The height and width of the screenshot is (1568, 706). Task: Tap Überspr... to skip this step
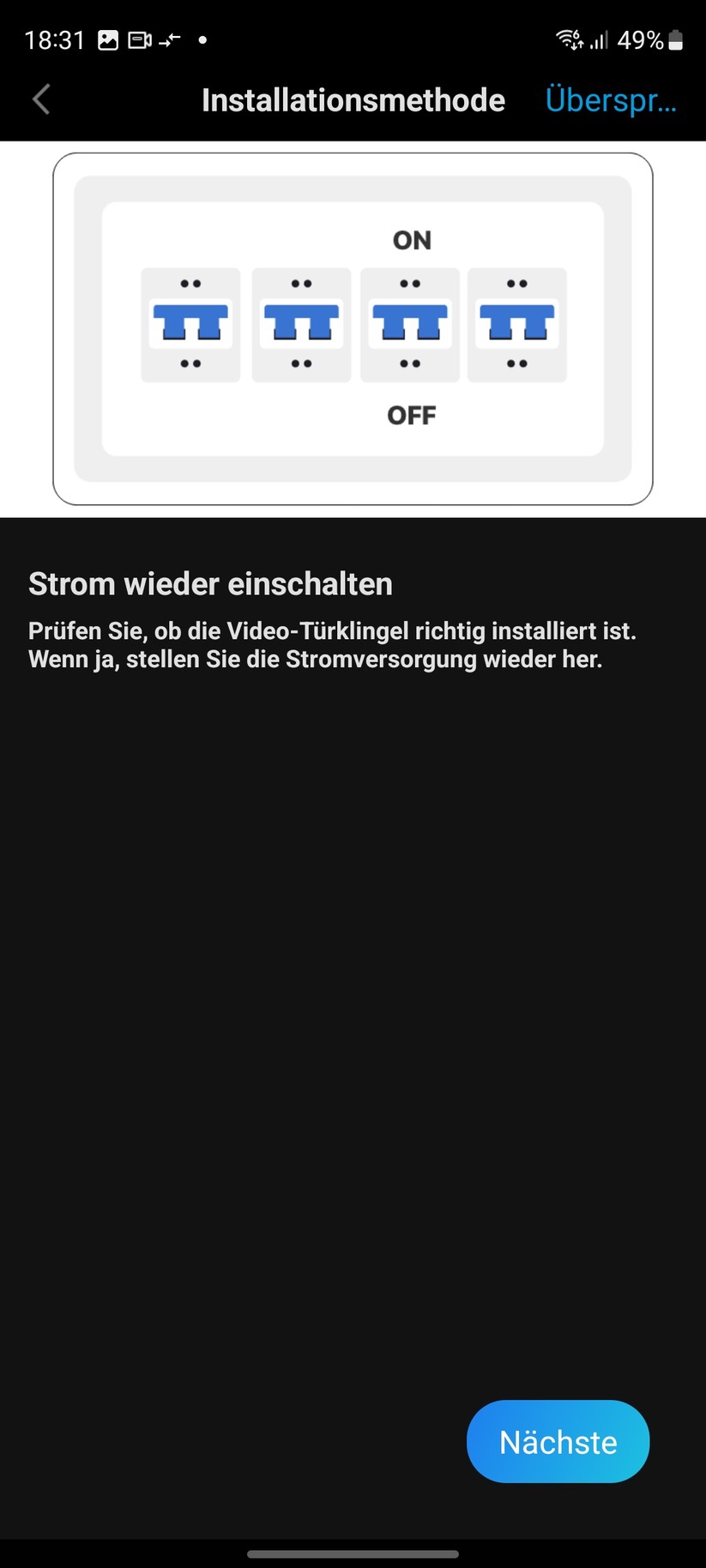point(611,100)
